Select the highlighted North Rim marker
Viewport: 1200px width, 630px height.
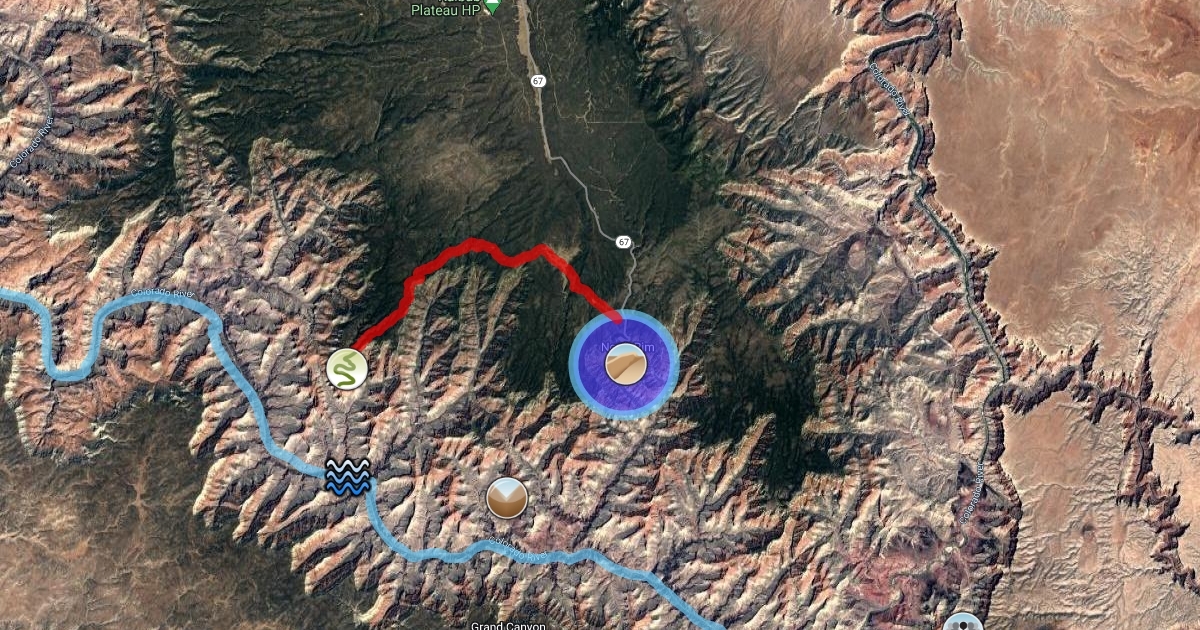click(x=624, y=365)
